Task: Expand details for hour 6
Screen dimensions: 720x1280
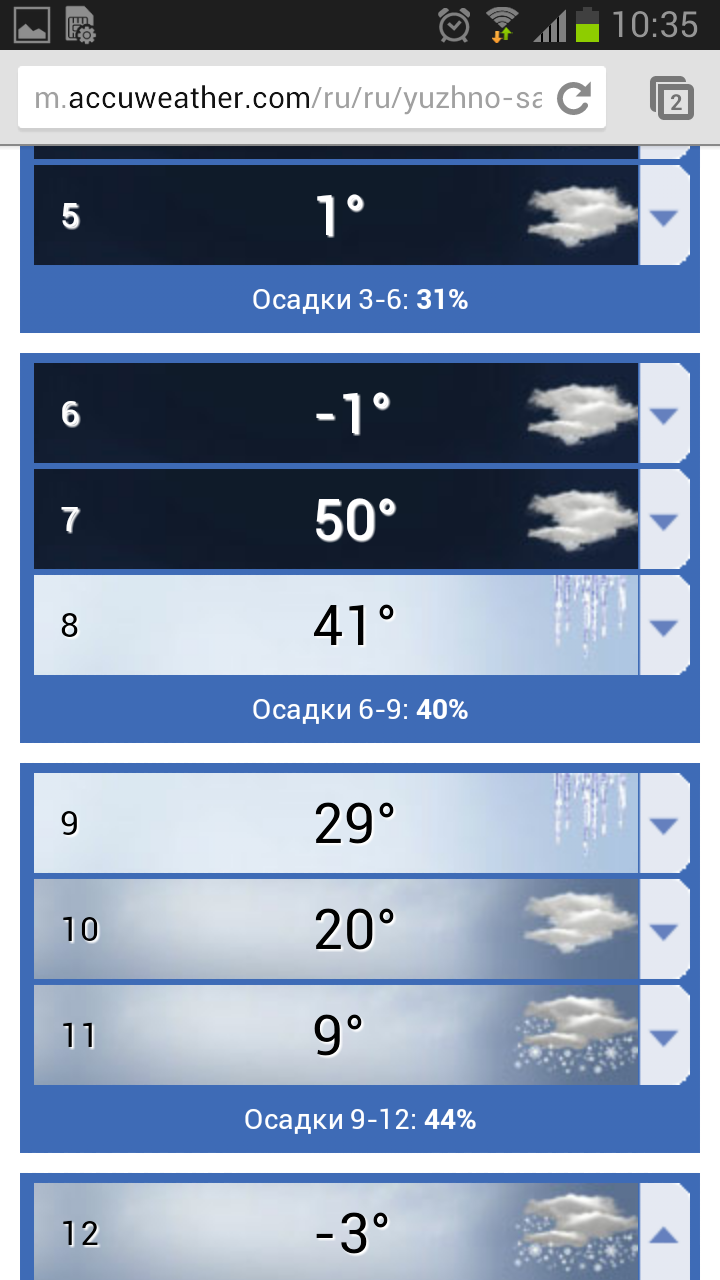Action: (x=664, y=414)
